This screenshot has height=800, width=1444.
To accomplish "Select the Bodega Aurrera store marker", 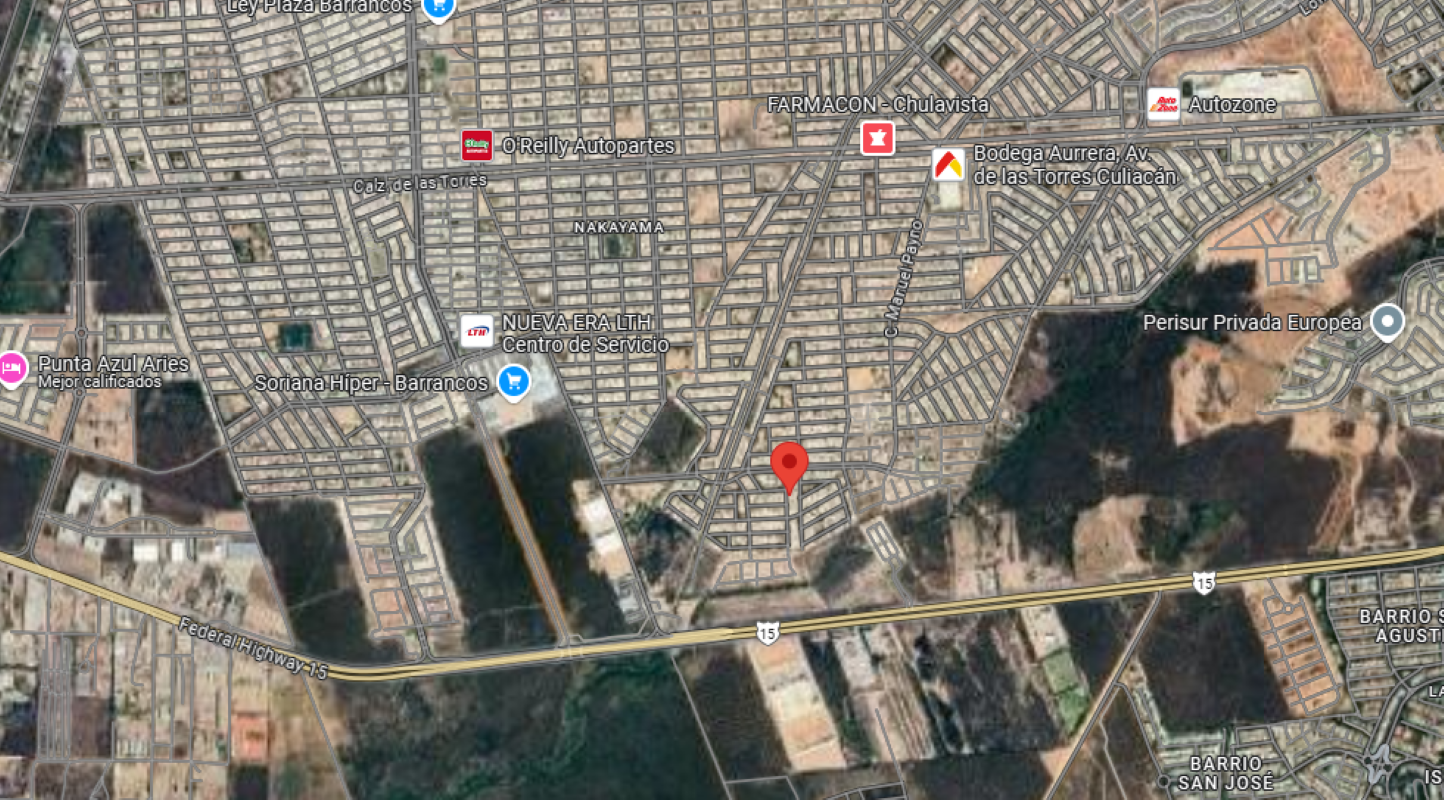I will (948, 165).
